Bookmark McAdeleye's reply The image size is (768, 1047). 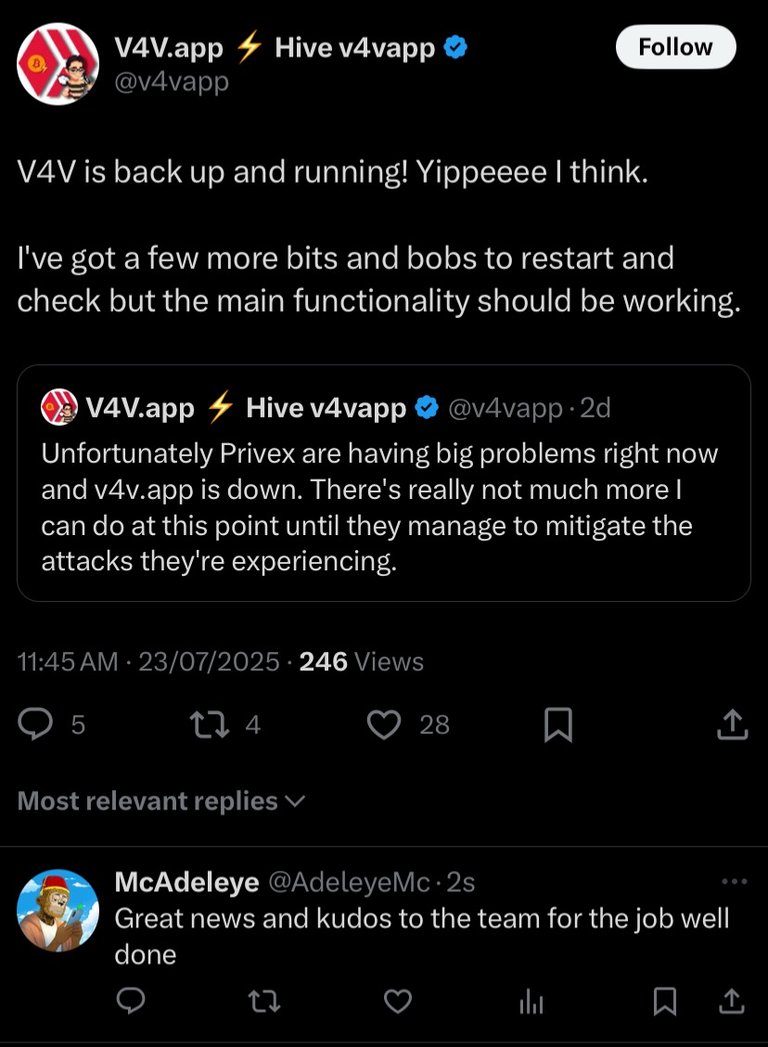(x=664, y=1001)
